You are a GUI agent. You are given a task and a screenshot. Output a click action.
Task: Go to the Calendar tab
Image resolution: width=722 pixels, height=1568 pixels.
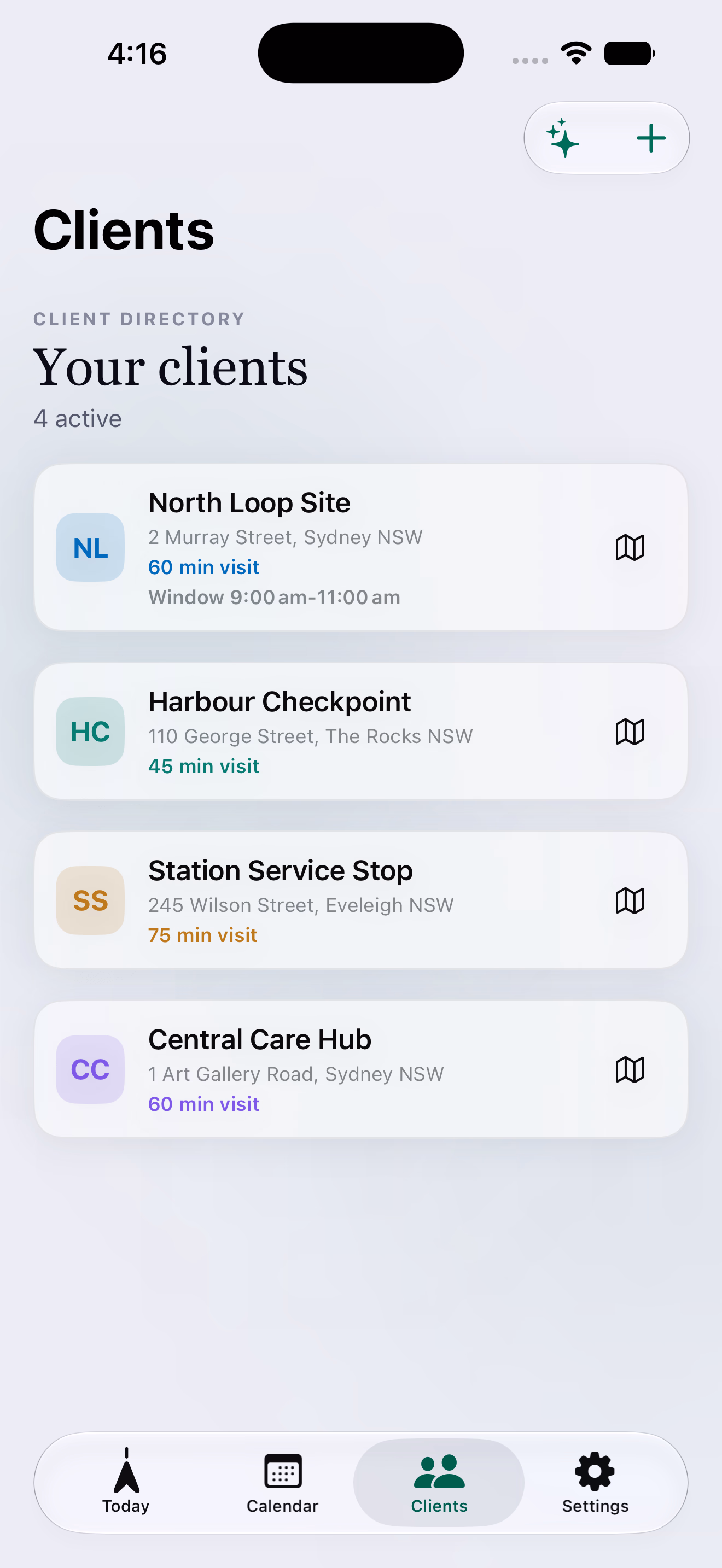coord(282,1482)
